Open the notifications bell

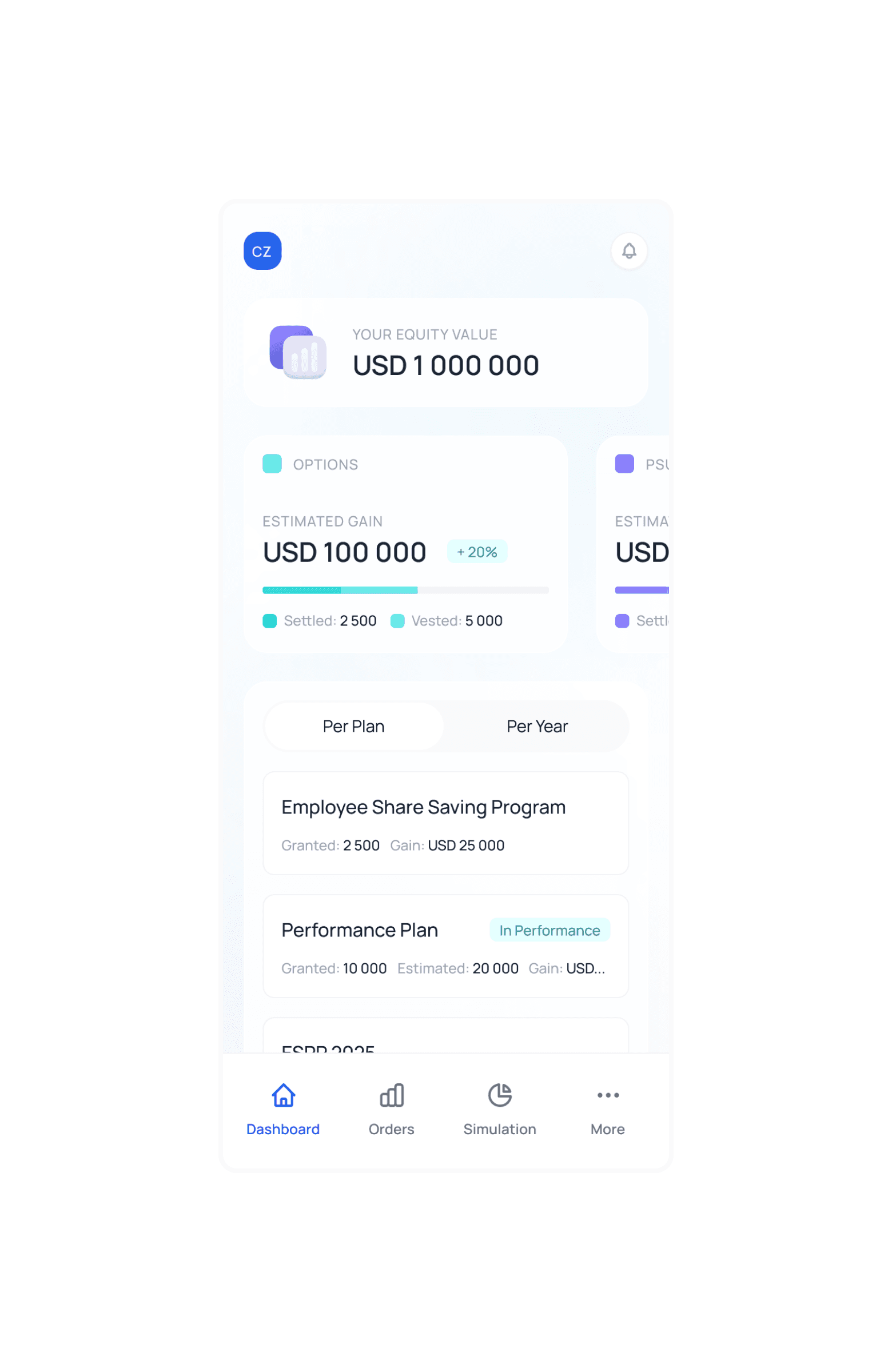tap(628, 251)
